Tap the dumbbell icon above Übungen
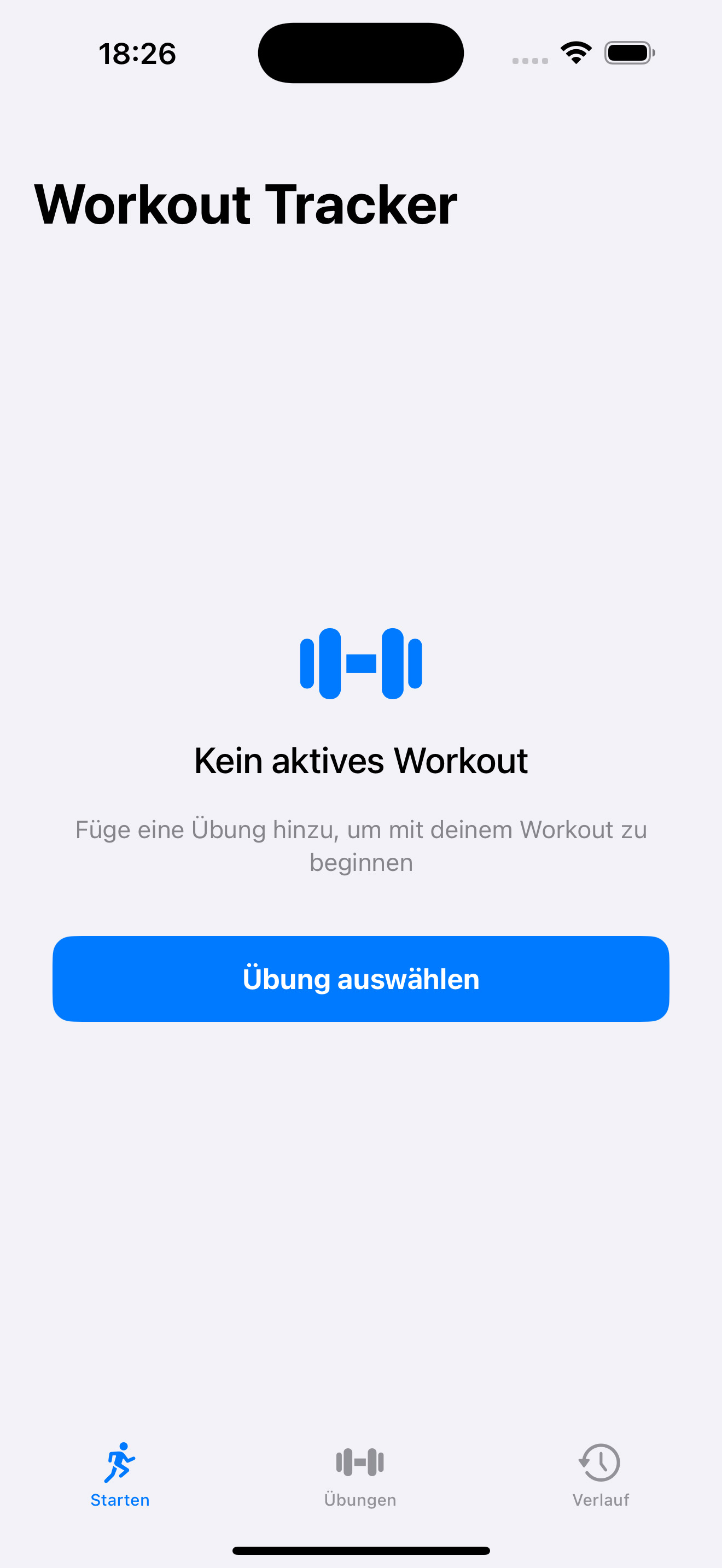 click(x=360, y=1461)
